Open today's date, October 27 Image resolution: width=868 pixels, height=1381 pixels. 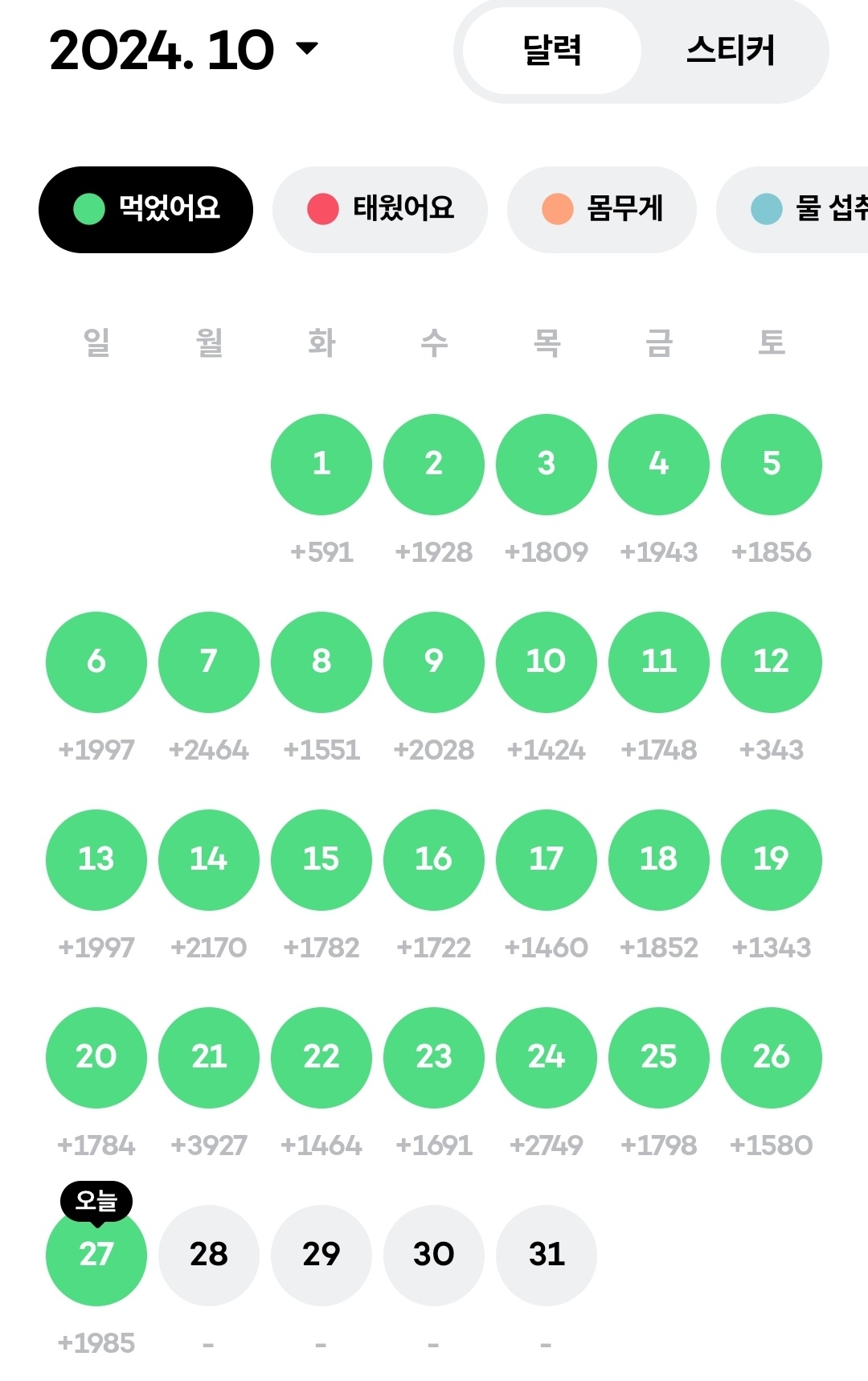96,1255
